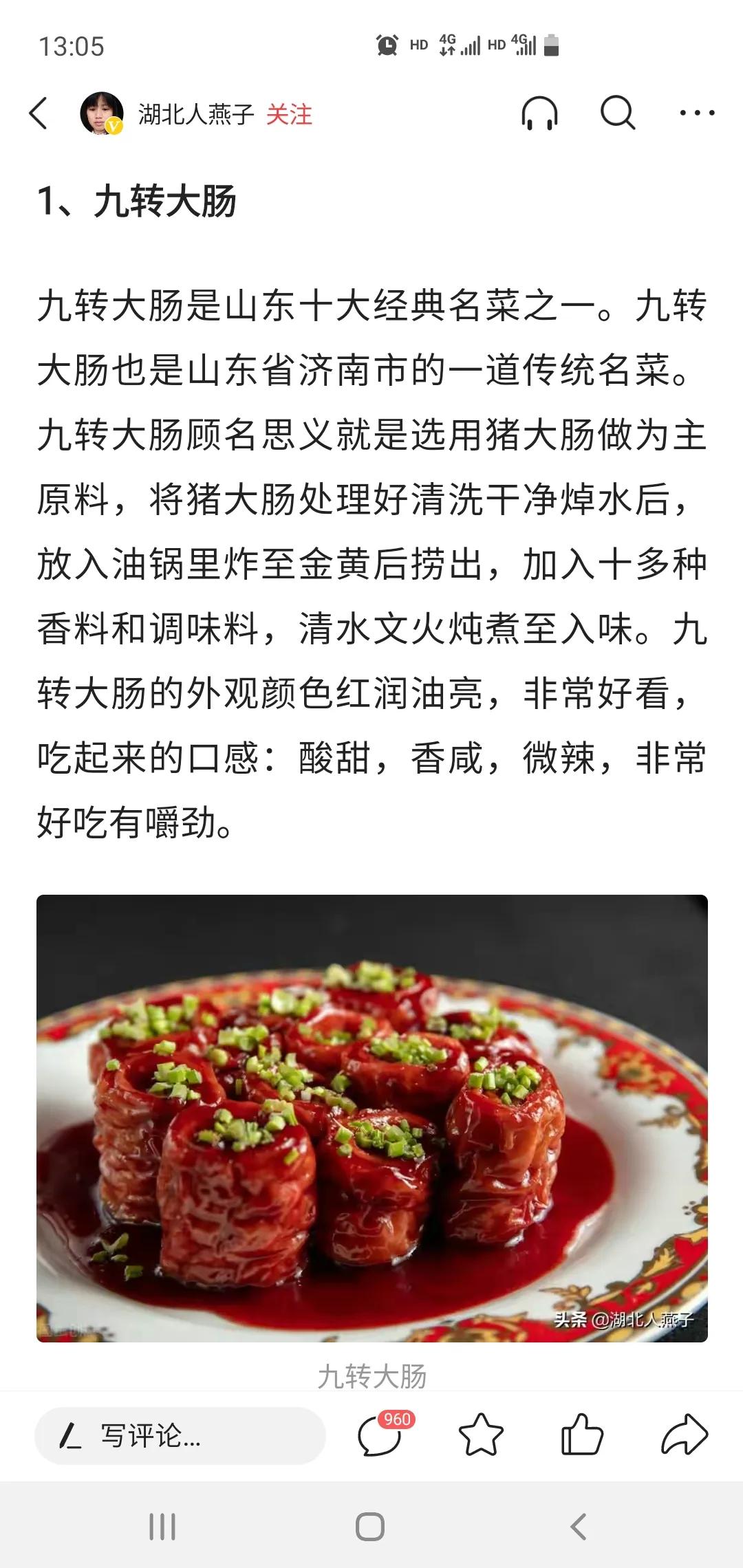Open search with the magnifier icon
Viewport: 743px width, 1568px height.
click(x=617, y=115)
